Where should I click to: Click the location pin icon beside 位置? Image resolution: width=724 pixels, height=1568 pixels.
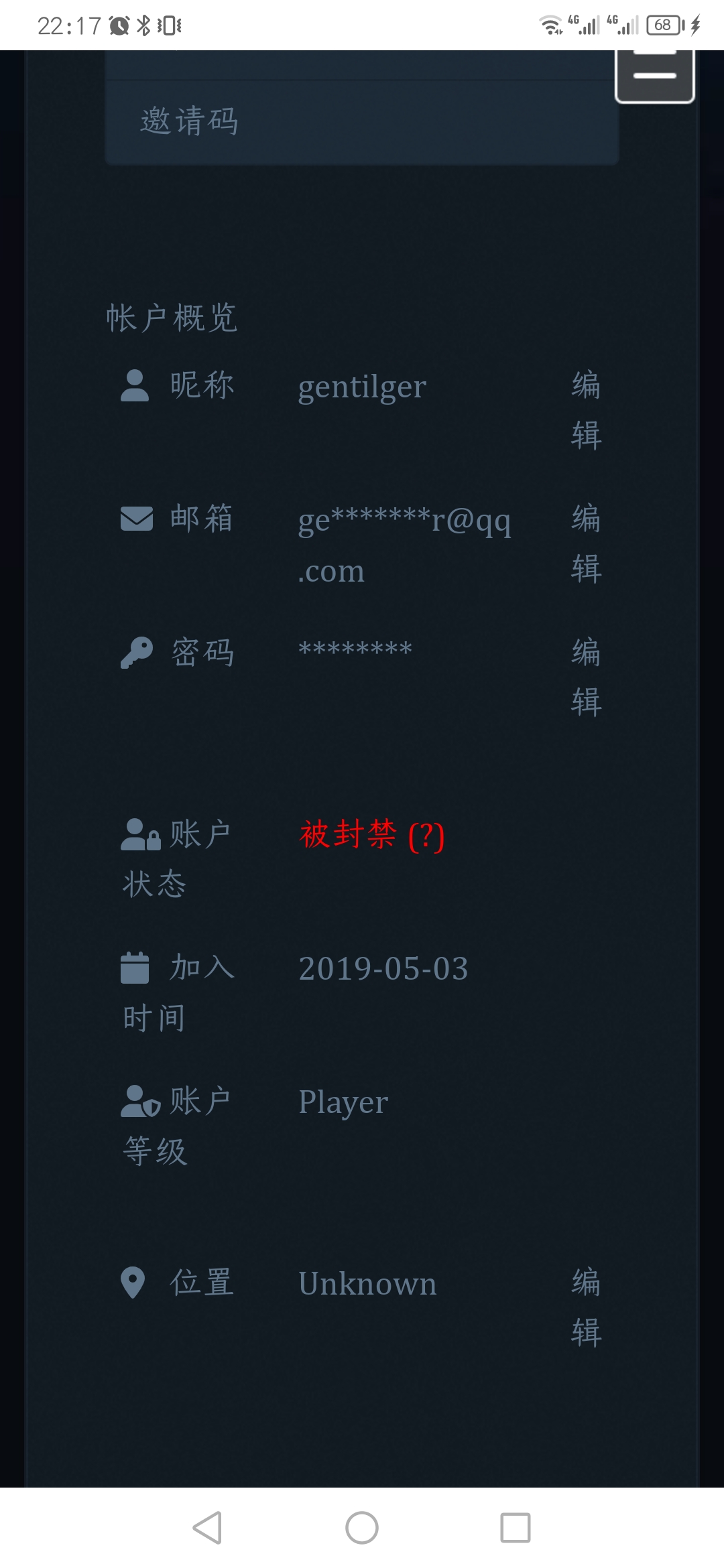[x=132, y=1282]
